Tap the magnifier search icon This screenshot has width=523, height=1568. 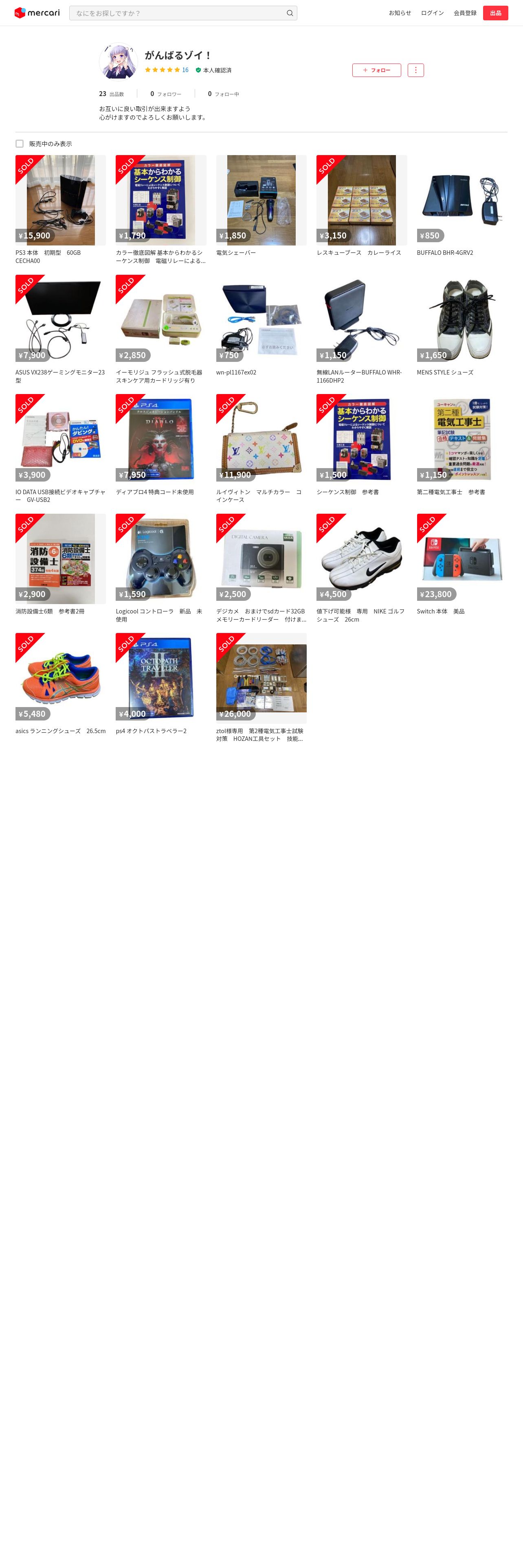[x=290, y=13]
